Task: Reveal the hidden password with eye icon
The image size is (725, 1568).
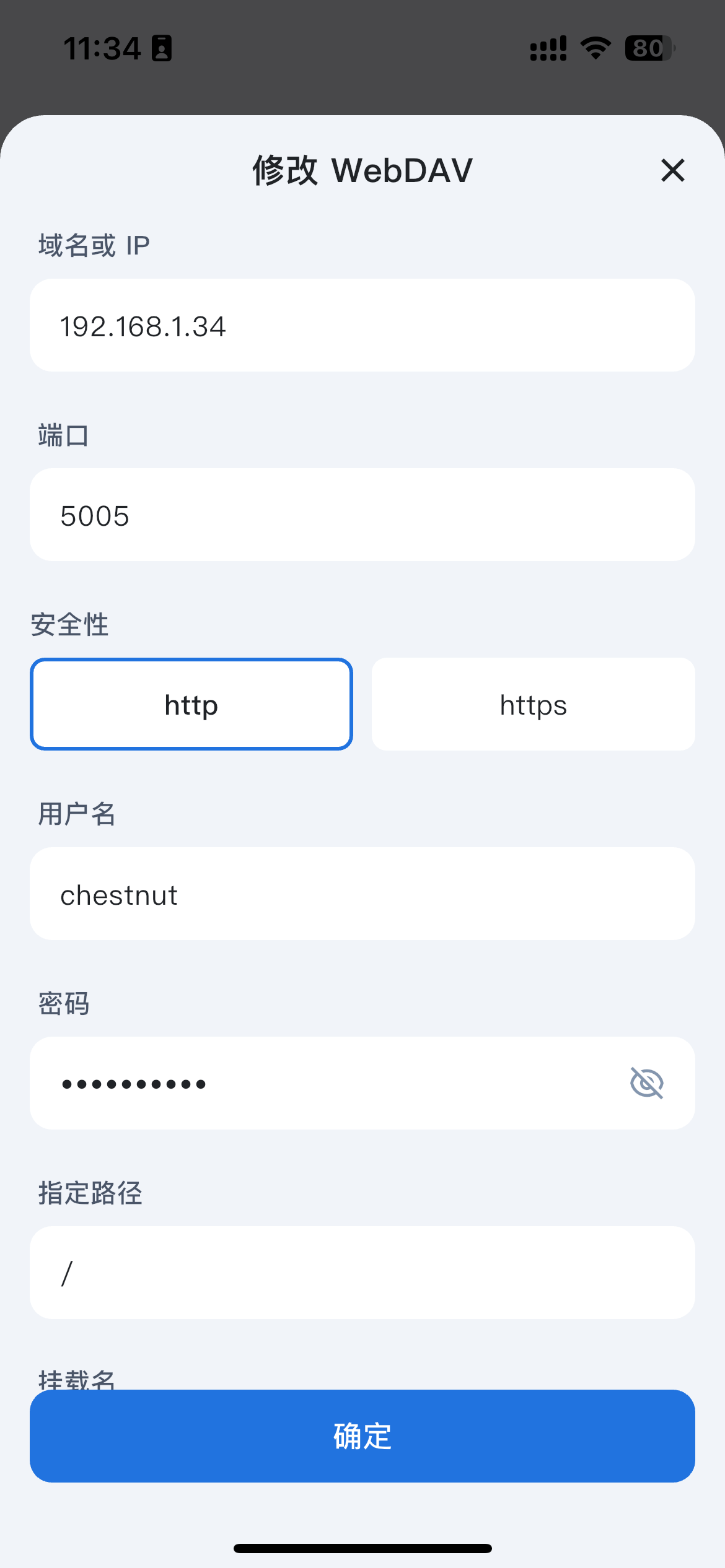Action: click(x=646, y=1083)
